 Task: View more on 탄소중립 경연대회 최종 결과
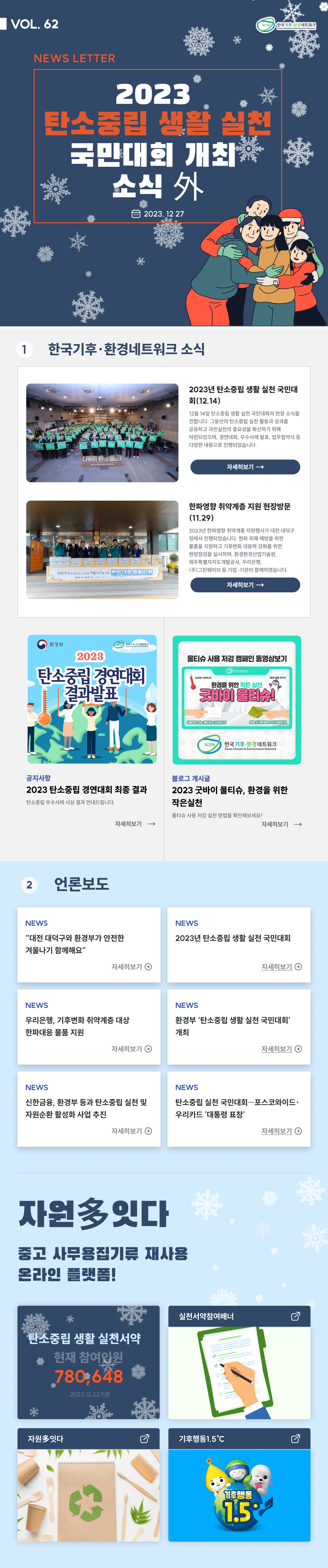(x=135, y=824)
